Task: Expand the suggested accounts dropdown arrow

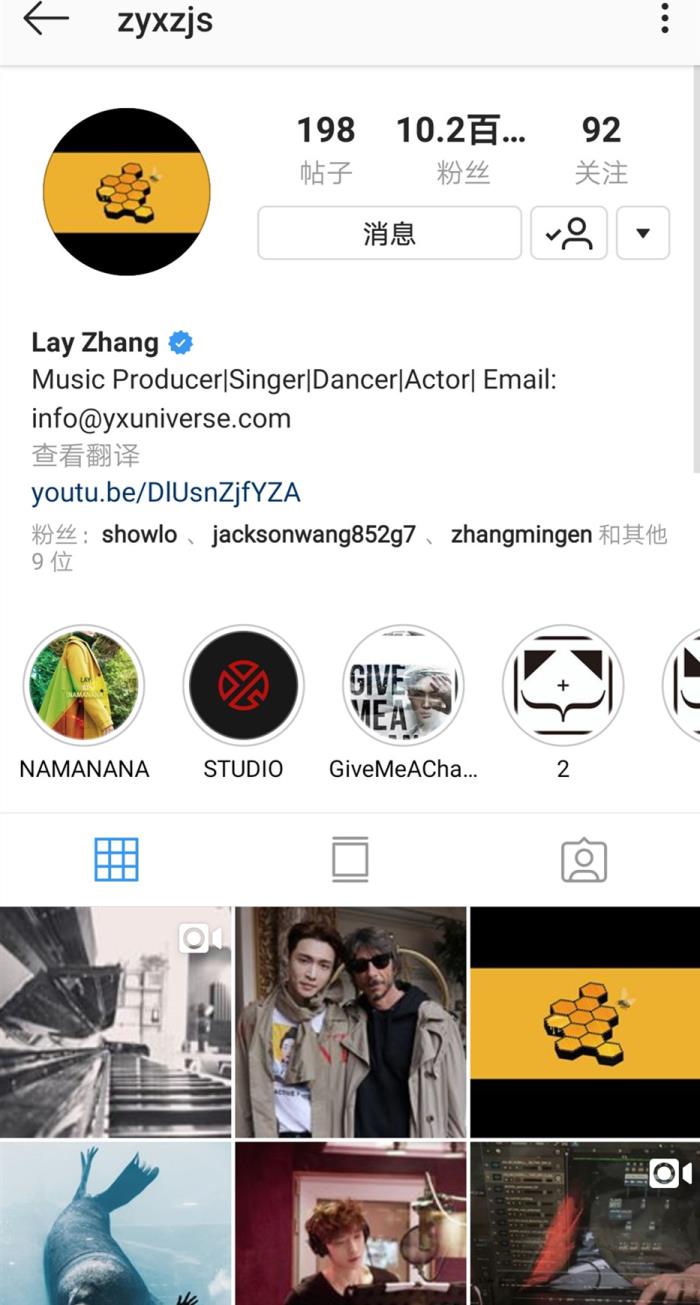Action: (x=642, y=233)
